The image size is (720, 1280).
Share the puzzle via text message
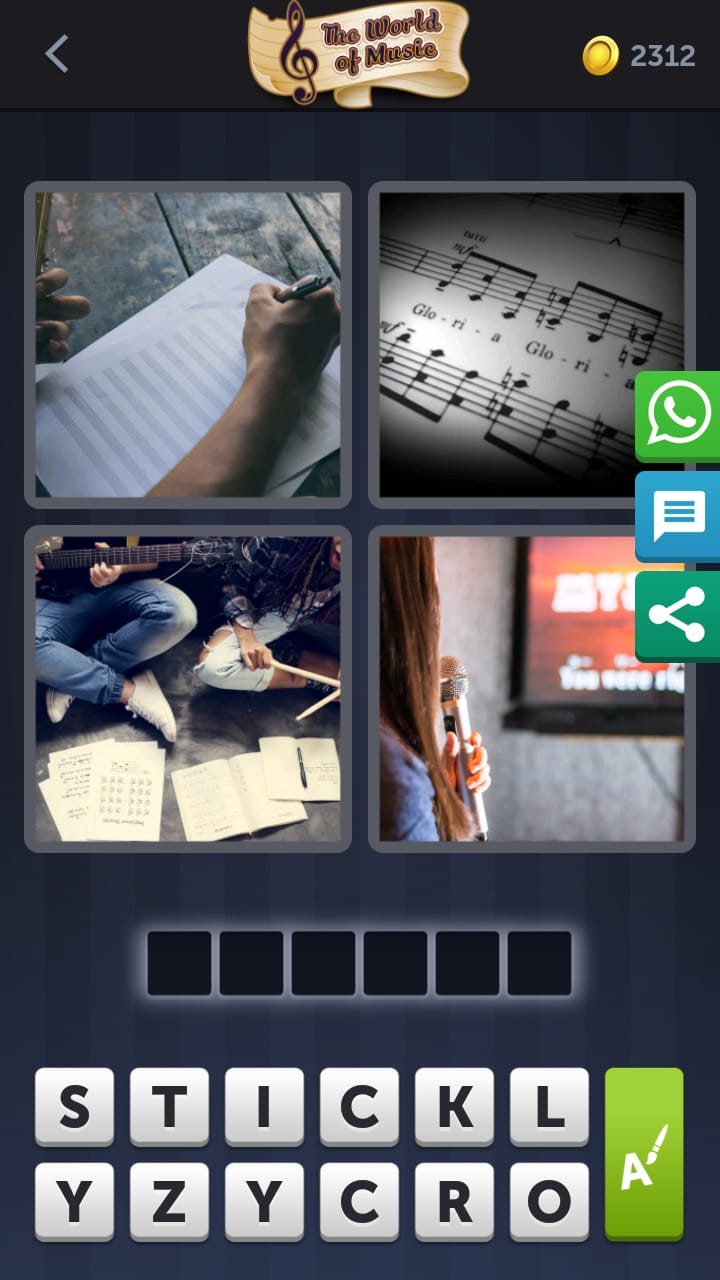(x=678, y=516)
